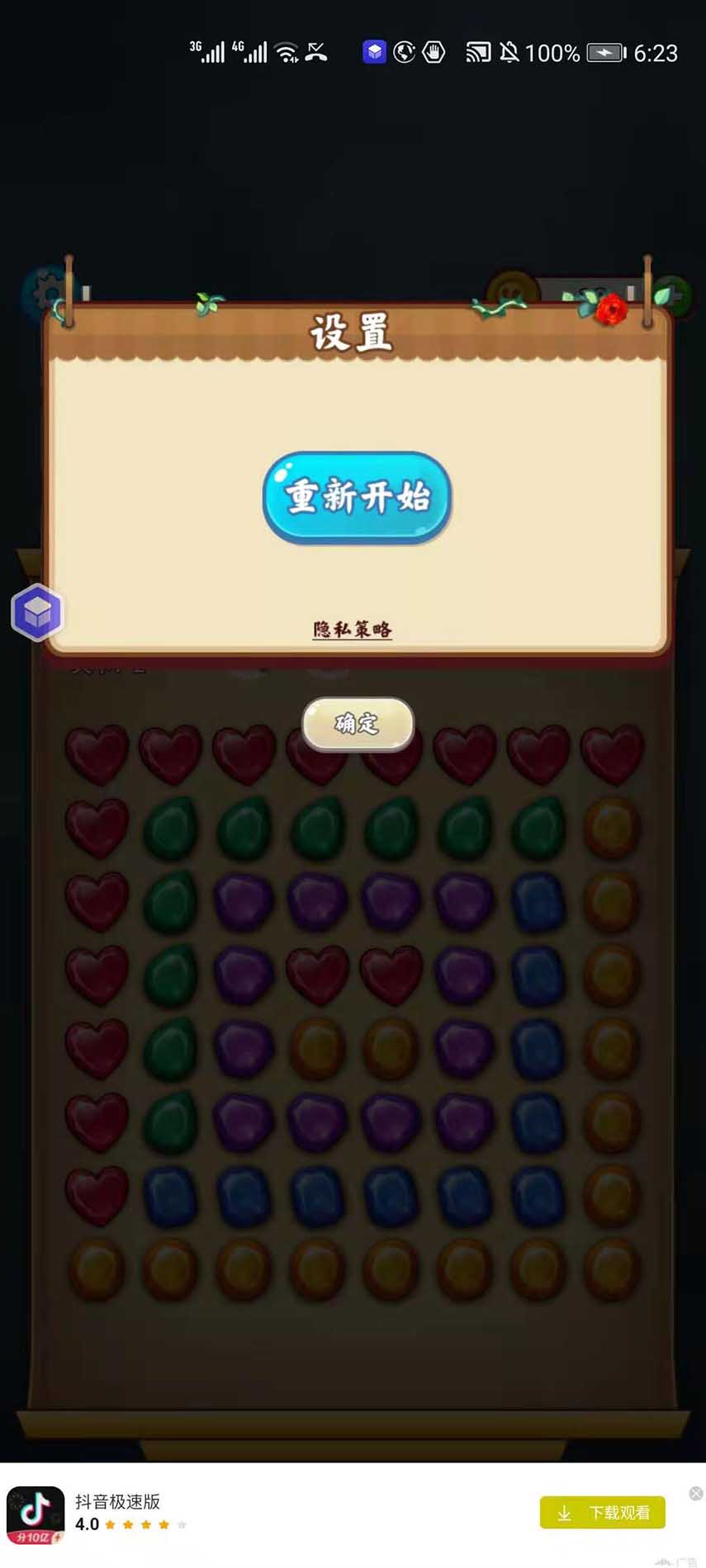The image size is (706, 1568).
Task: Open the 隐私策略 privacy policy link
Action: coord(352,630)
